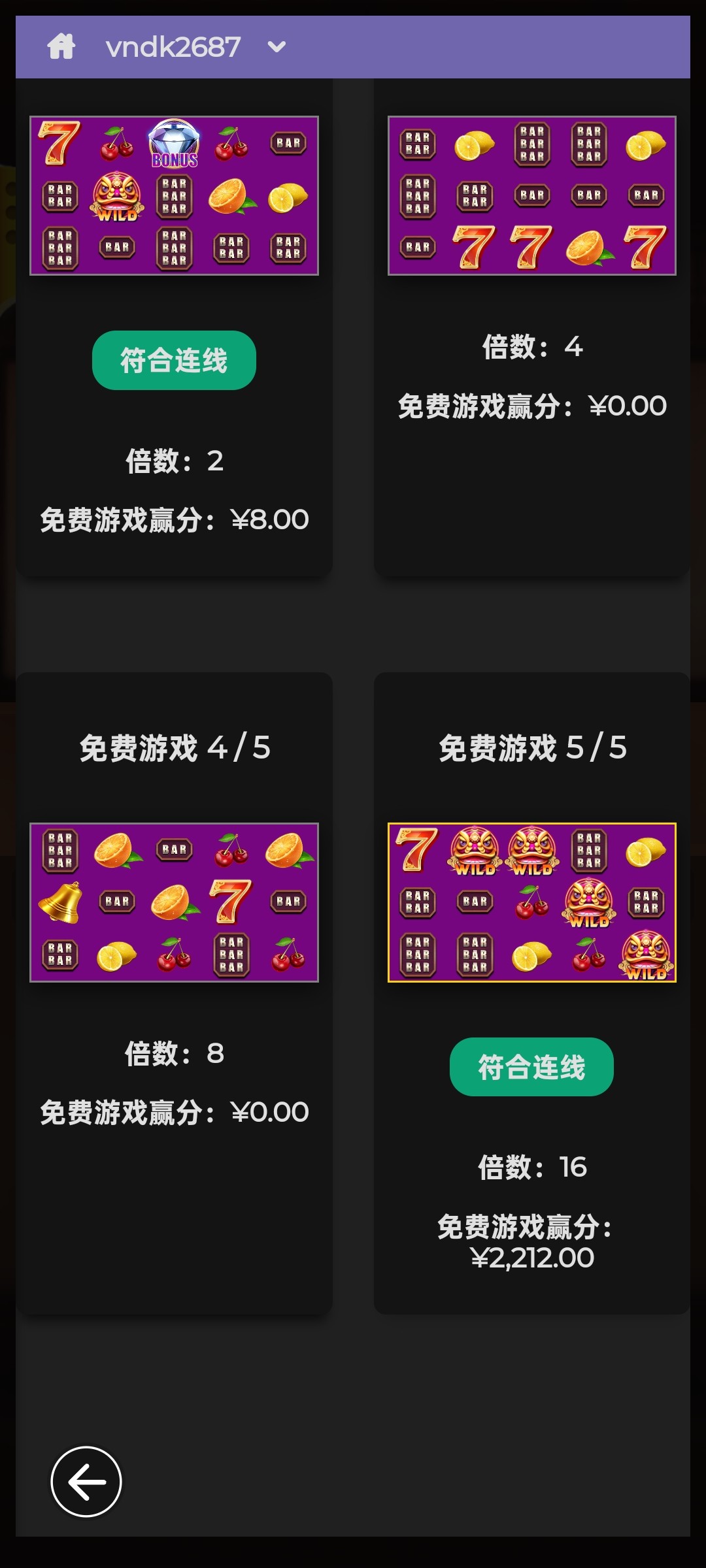Screen dimensions: 706x1568
Task: Go back with the circled arrow
Action: click(86, 1482)
